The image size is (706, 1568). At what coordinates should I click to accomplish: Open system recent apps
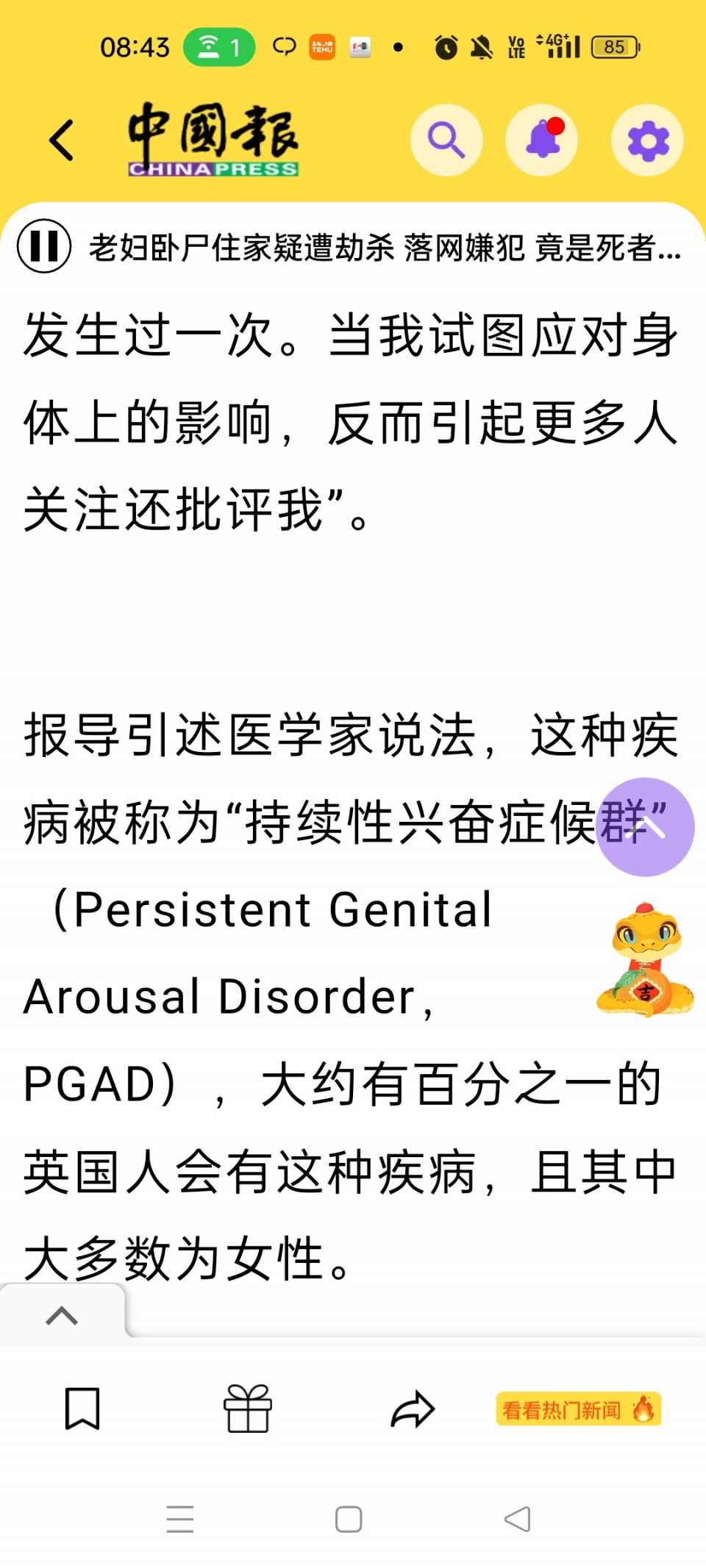click(180, 1519)
